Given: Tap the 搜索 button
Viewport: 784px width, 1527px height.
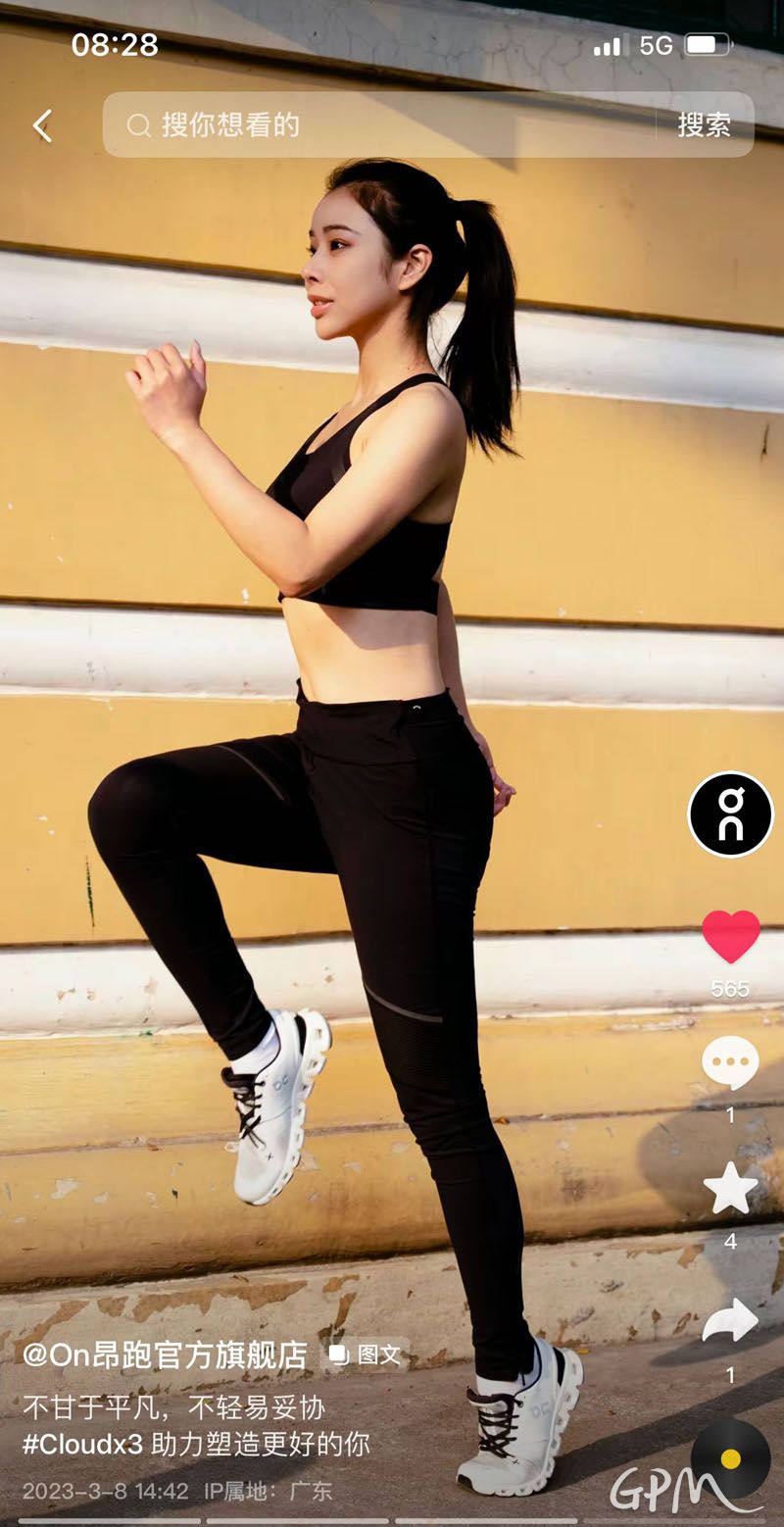Looking at the screenshot, I should tap(704, 124).
